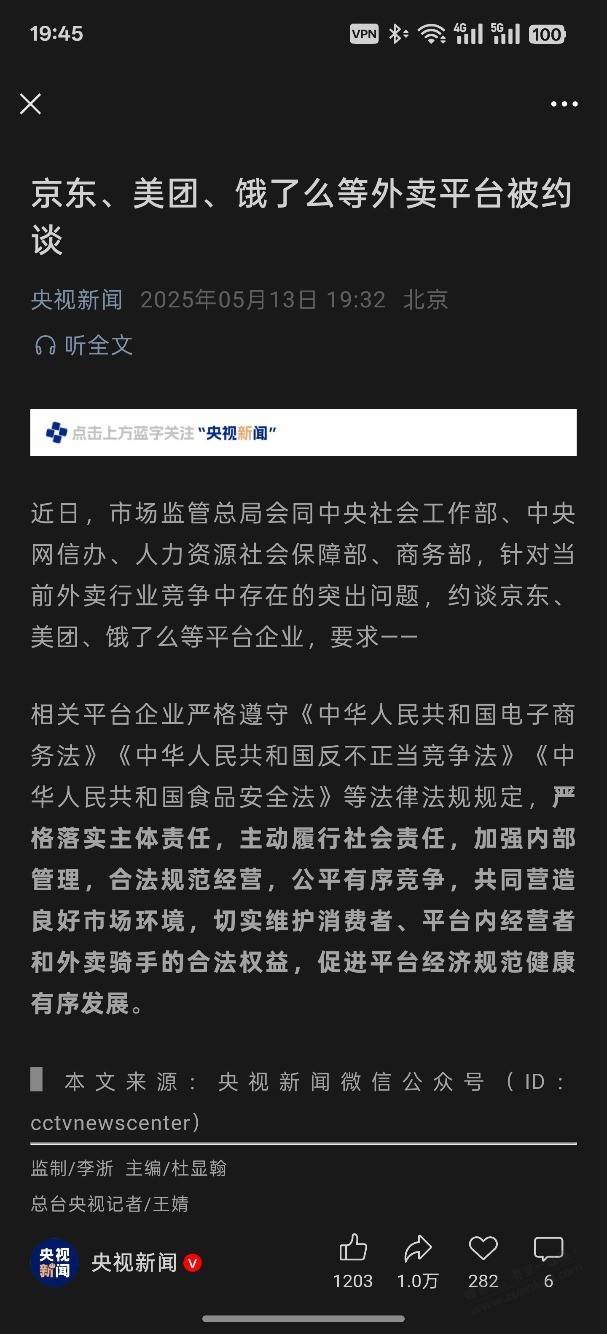Open the 央视新闻 profile at the bottom
Image resolution: width=607 pixels, height=1334 pixels.
pos(115,1263)
